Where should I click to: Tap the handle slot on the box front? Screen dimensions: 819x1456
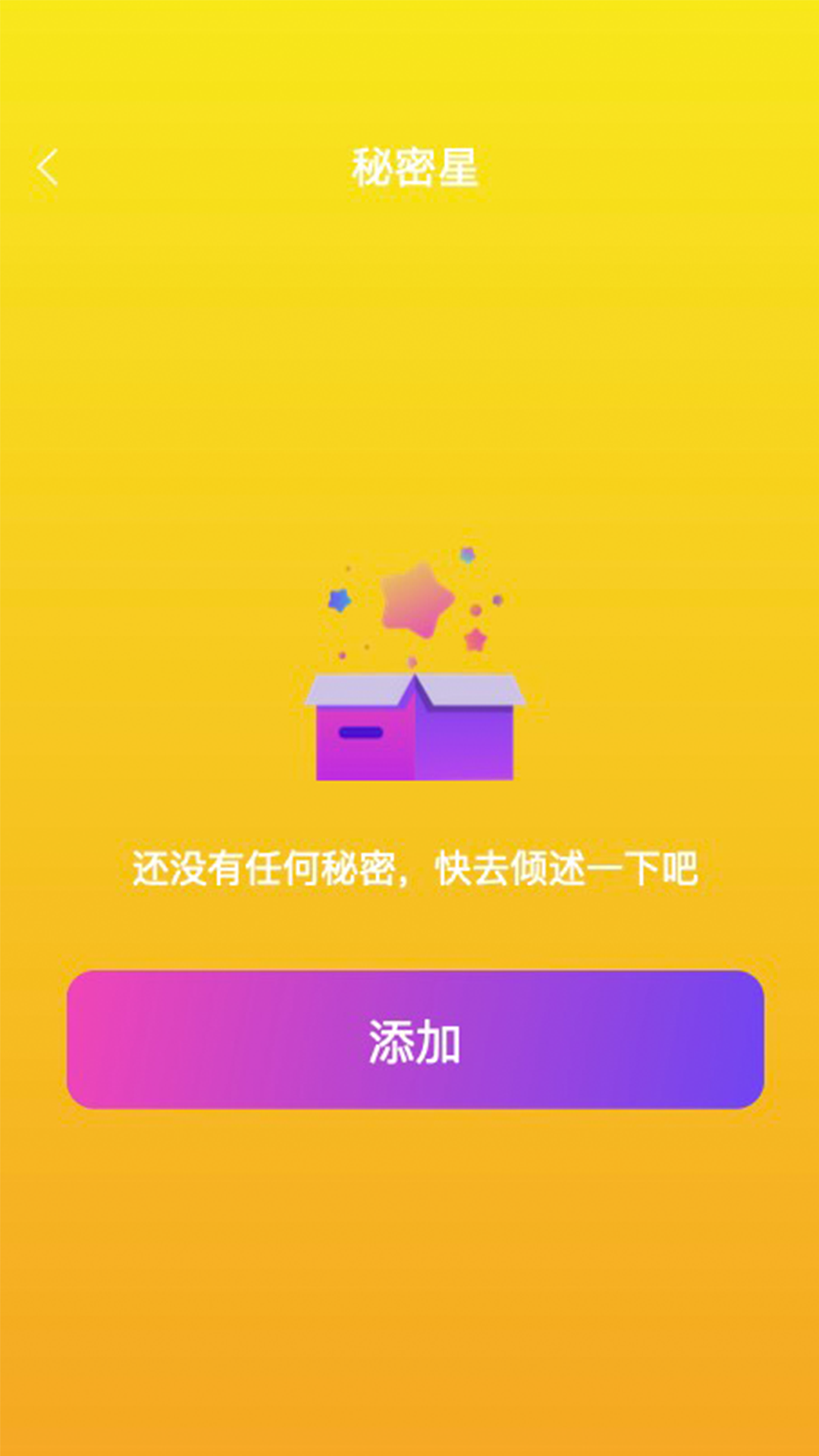point(359,731)
